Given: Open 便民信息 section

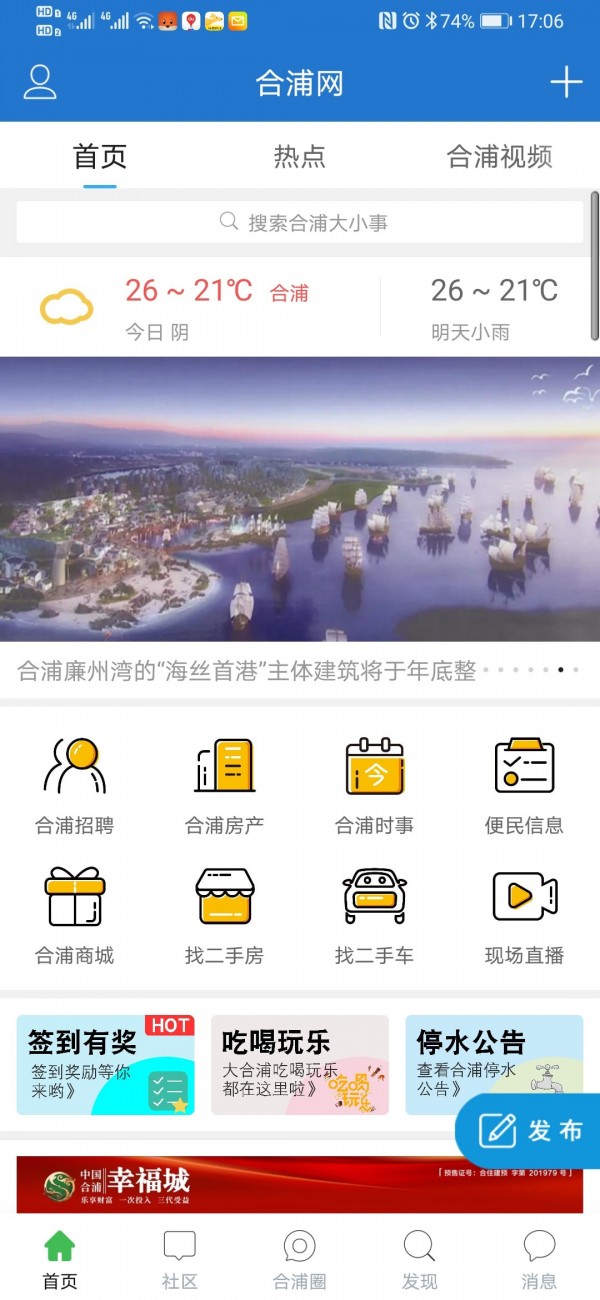Looking at the screenshot, I should [x=524, y=785].
